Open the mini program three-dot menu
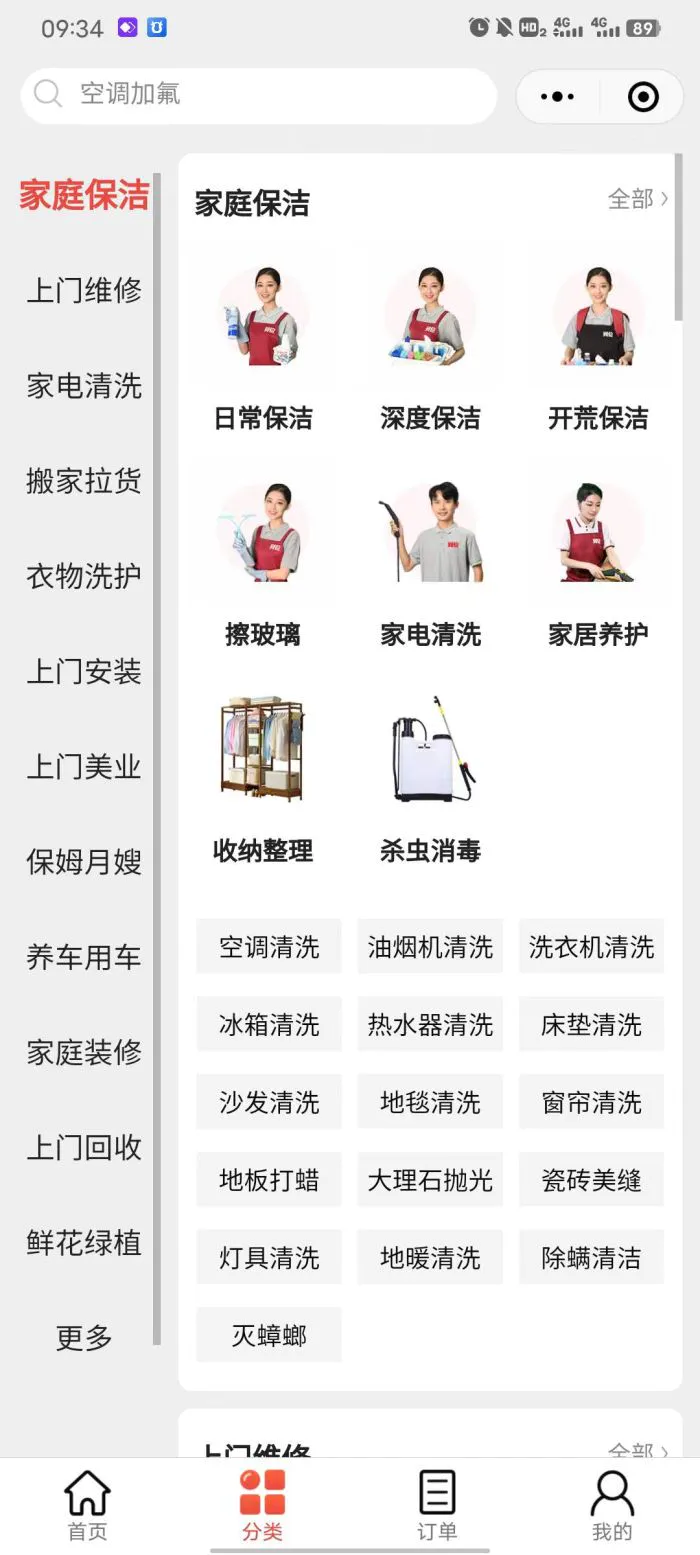The height and width of the screenshot is (1555, 700). pyautogui.click(x=557, y=96)
